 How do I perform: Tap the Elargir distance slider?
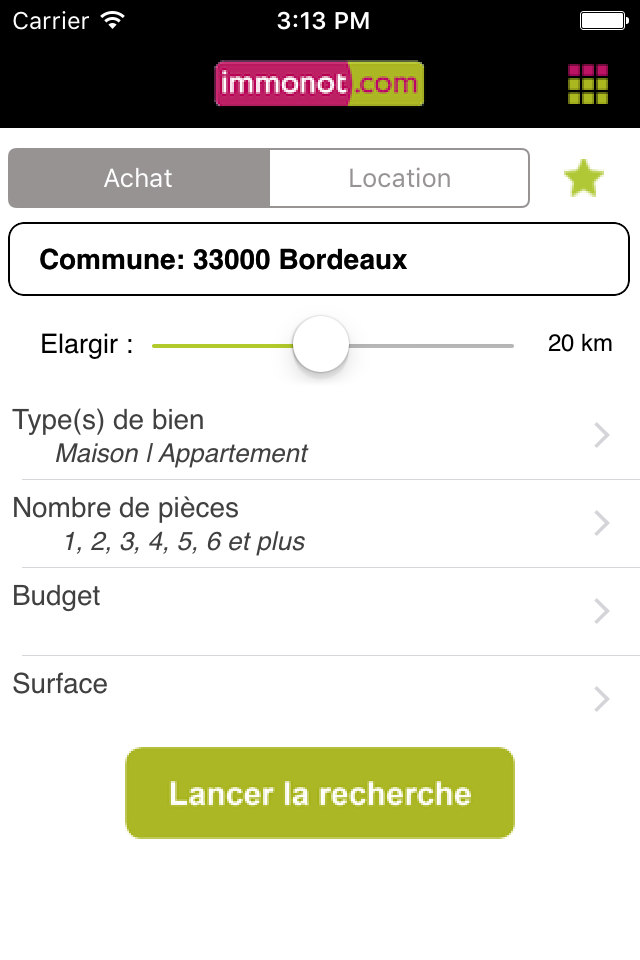click(x=321, y=345)
